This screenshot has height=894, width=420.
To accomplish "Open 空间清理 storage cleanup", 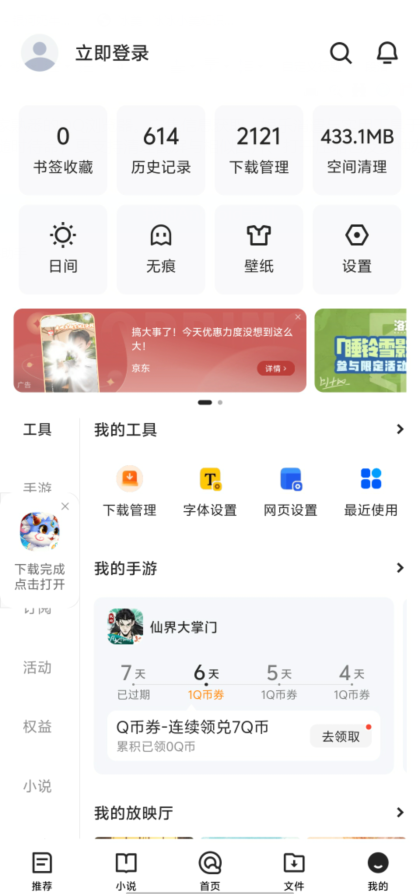I will click(357, 150).
